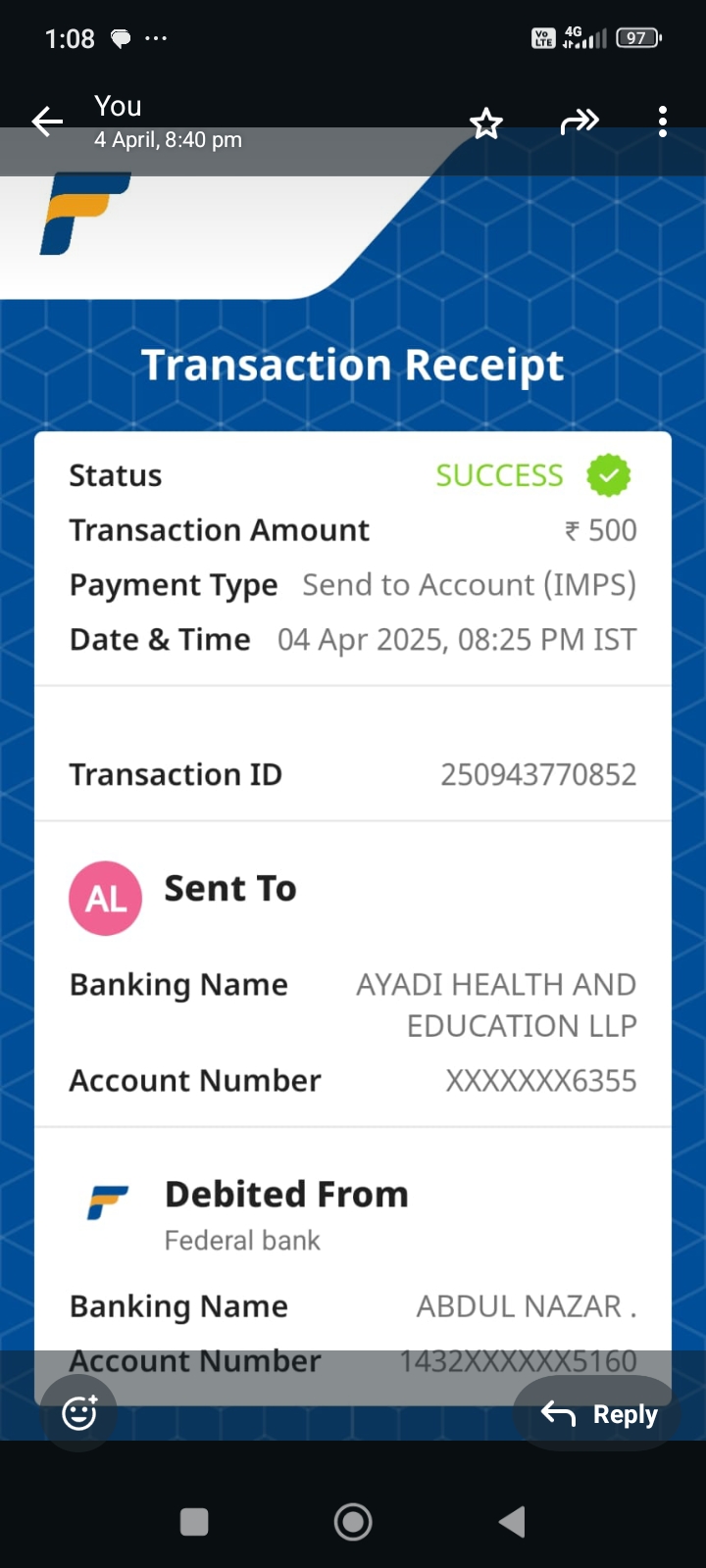
Task: Forward this receipt image
Action: pyautogui.click(x=579, y=122)
